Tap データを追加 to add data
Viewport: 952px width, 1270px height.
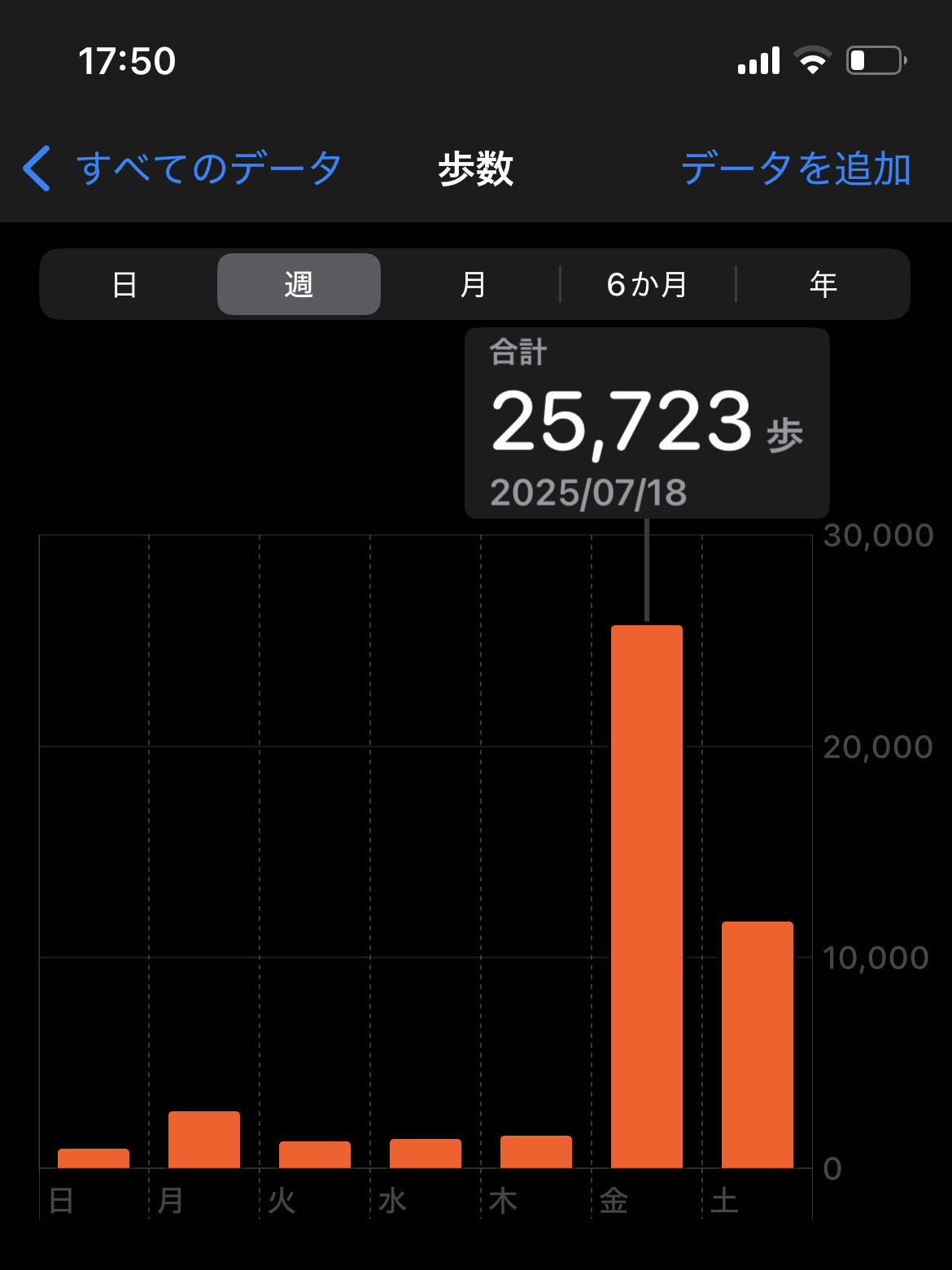coord(795,169)
